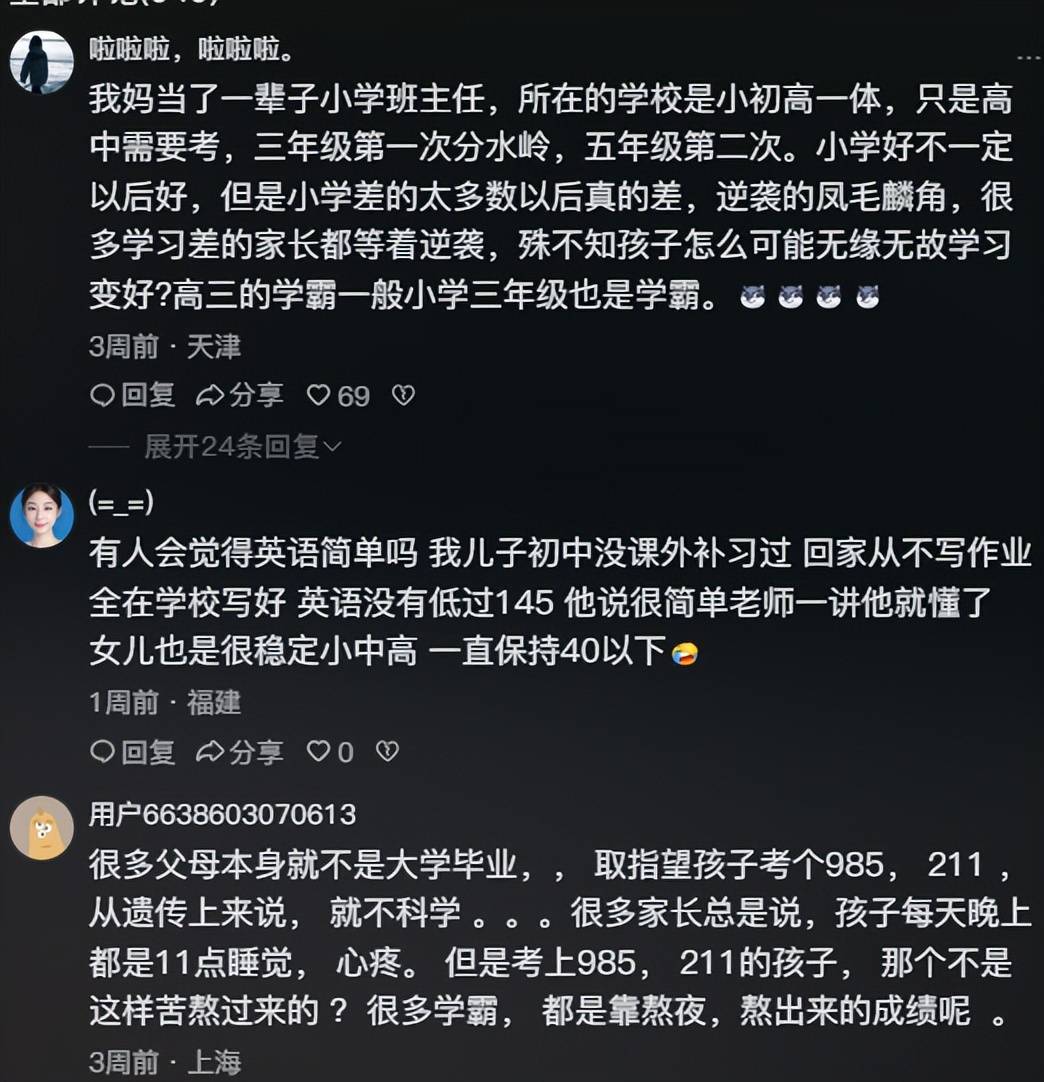Screen dimensions: 1044x1082
Task: Share the comment by 啦啦啦，啦啦啦。
Action: coord(240,396)
